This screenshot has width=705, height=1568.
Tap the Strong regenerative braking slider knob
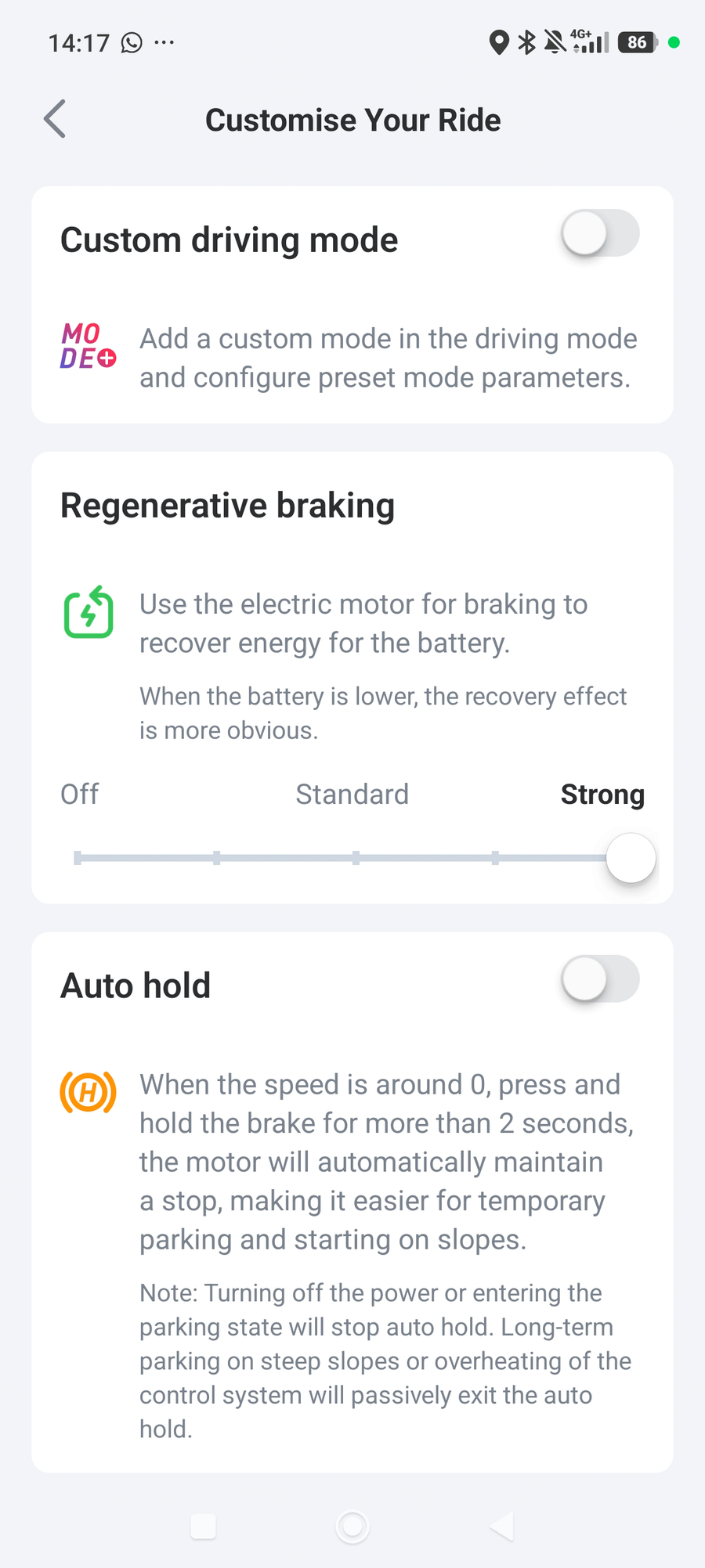click(631, 858)
